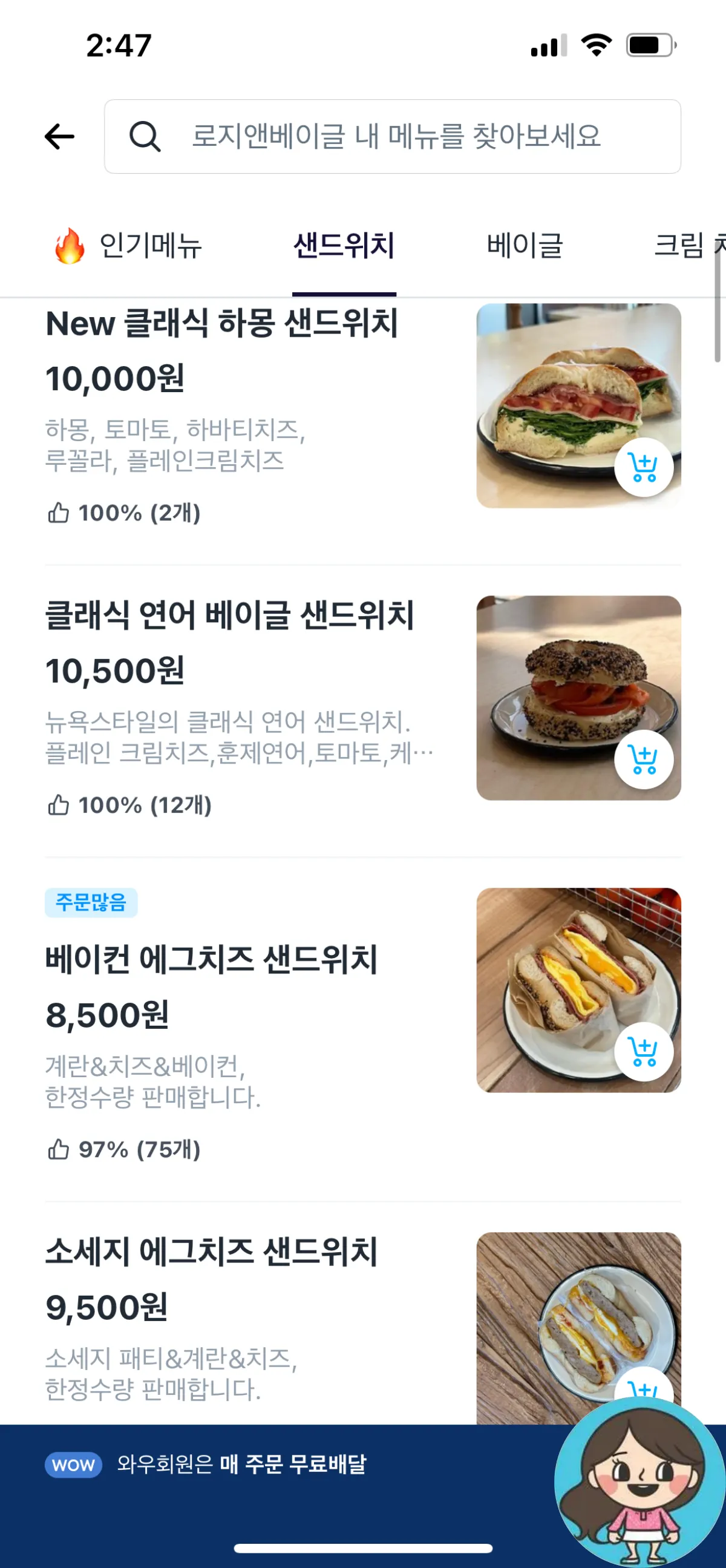Viewport: 726px width, 1568px height.
Task: Select the 샌드위치 tab
Action: (344, 246)
